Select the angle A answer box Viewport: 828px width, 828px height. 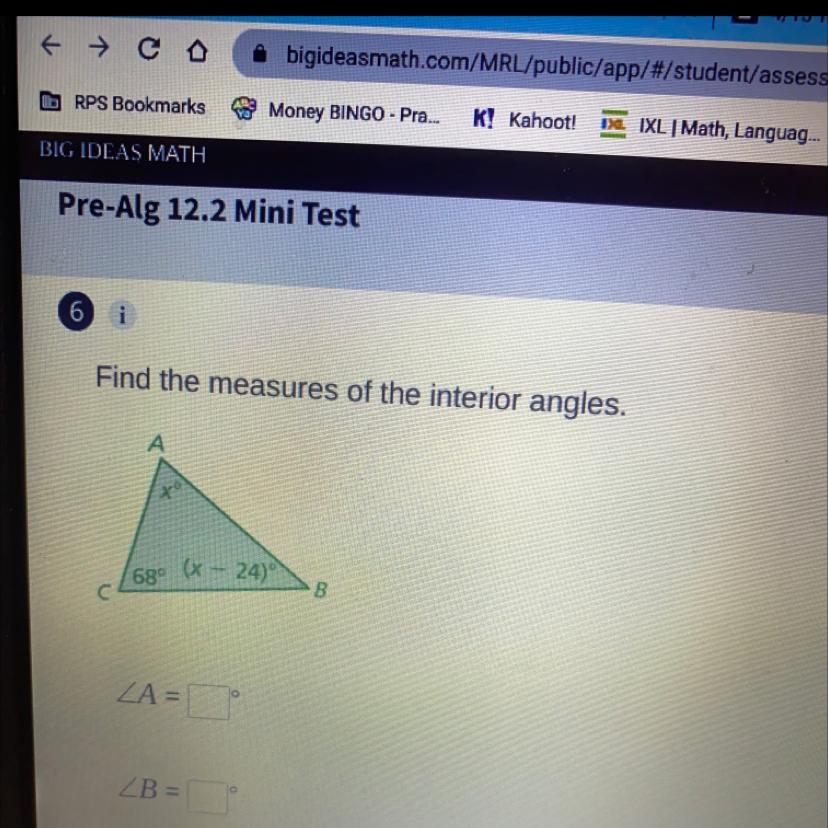tap(209, 702)
